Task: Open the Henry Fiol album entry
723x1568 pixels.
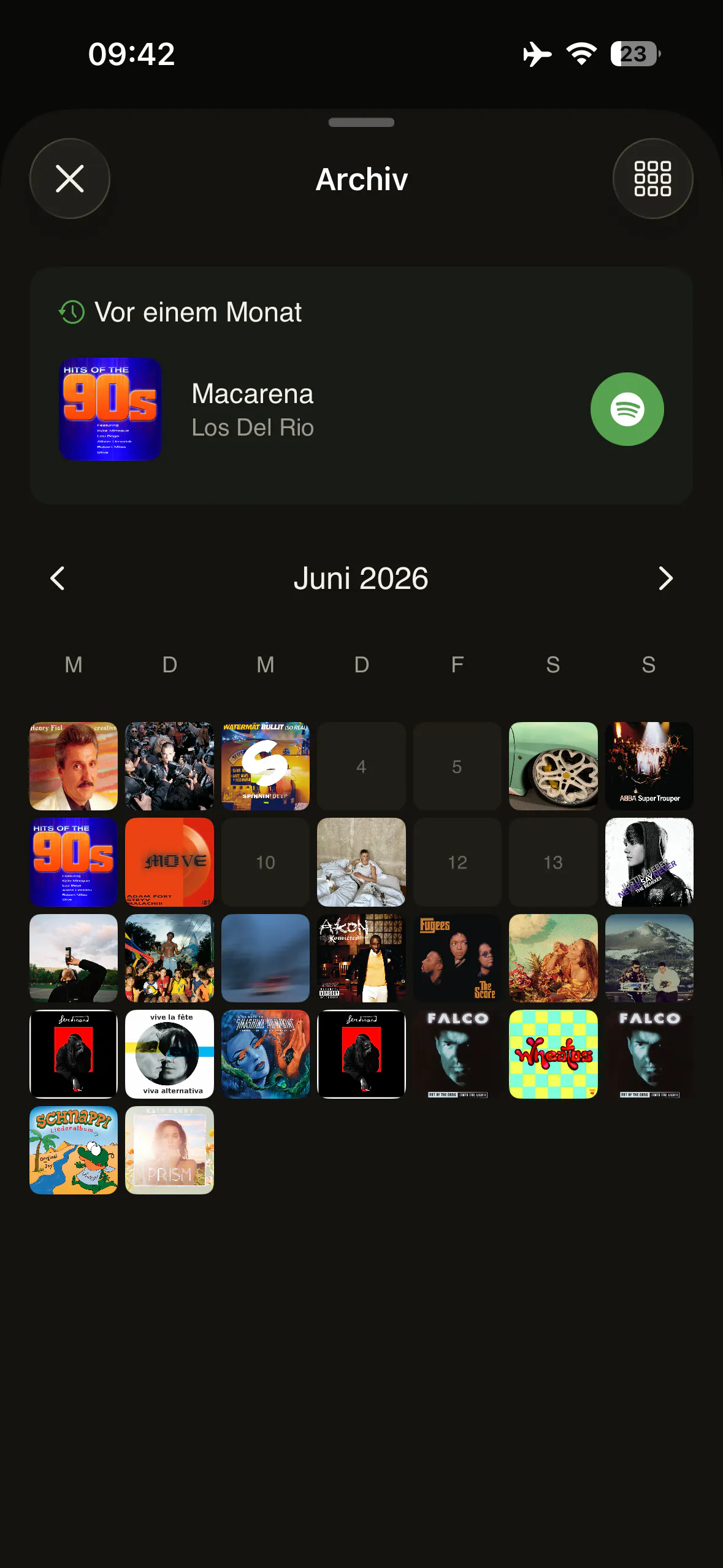Action: pos(74,766)
